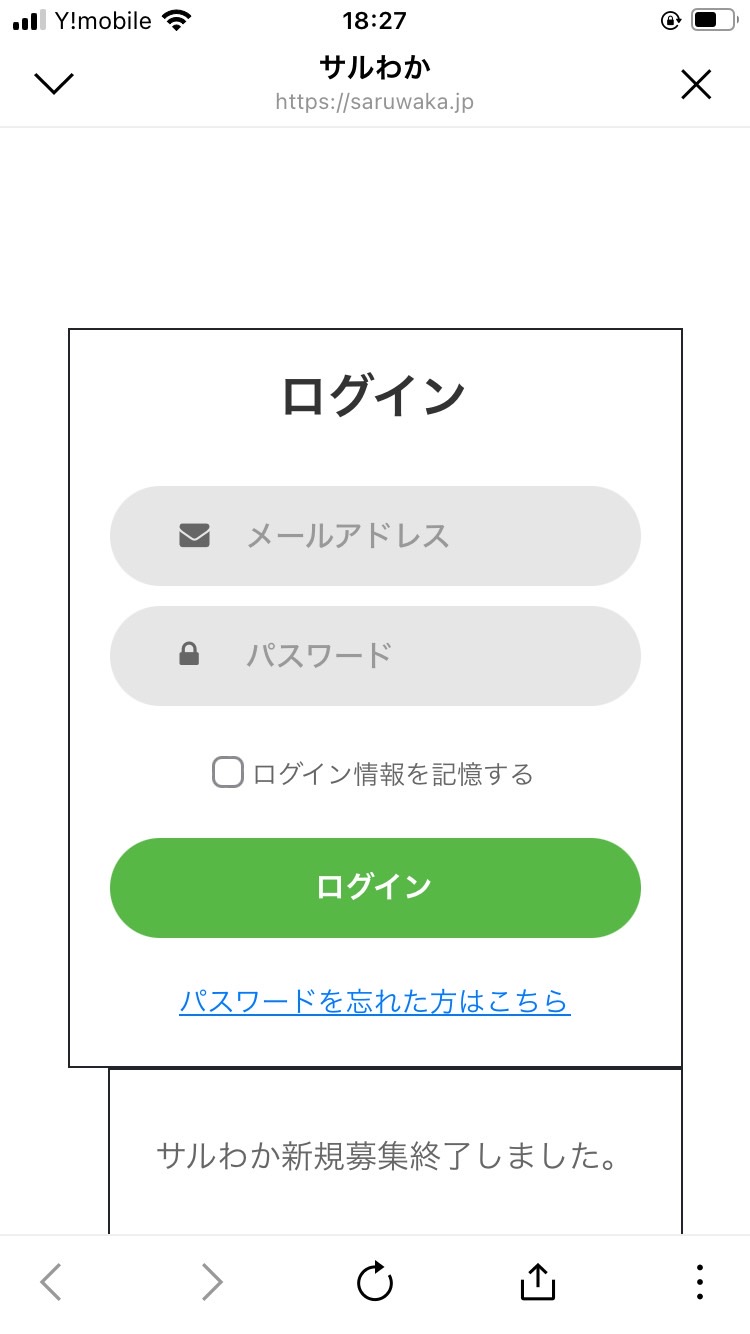Close the in-app browser
Image resolution: width=750 pixels, height=1334 pixels.
pos(695,85)
